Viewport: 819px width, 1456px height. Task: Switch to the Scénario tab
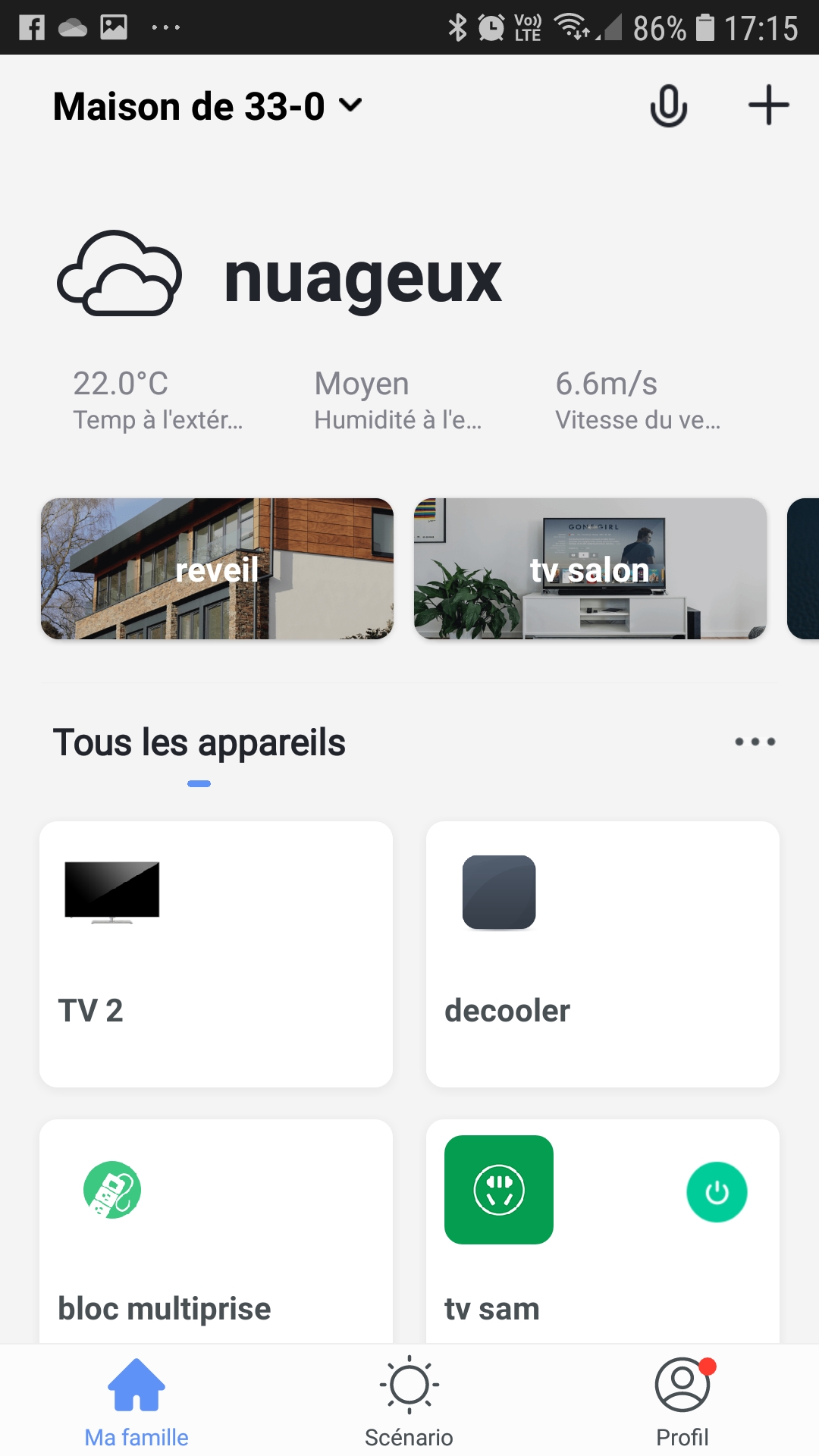[409, 1401]
